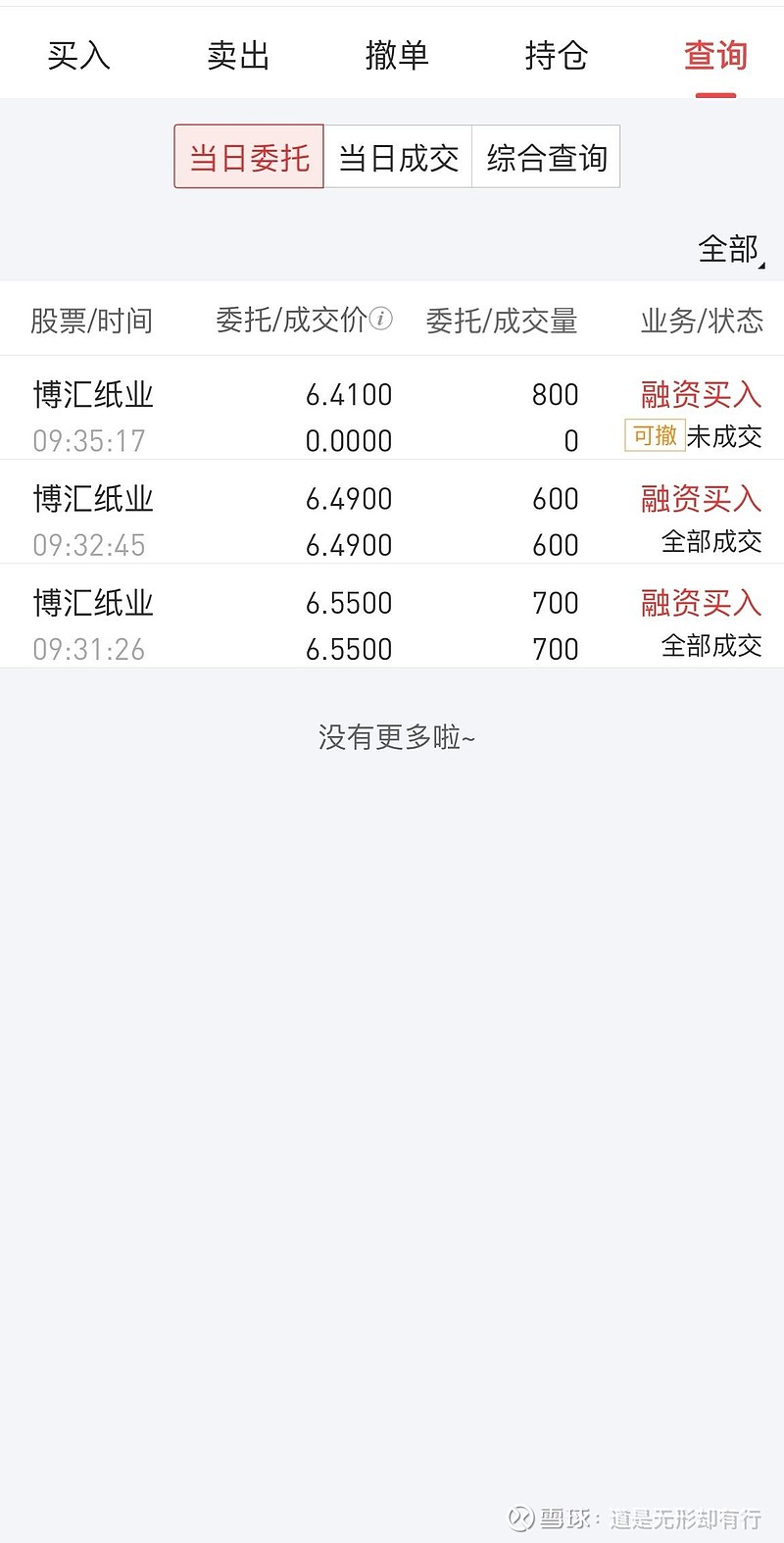The height and width of the screenshot is (1543, 784).
Task: View the 持仓 positions tab
Action: tap(556, 56)
